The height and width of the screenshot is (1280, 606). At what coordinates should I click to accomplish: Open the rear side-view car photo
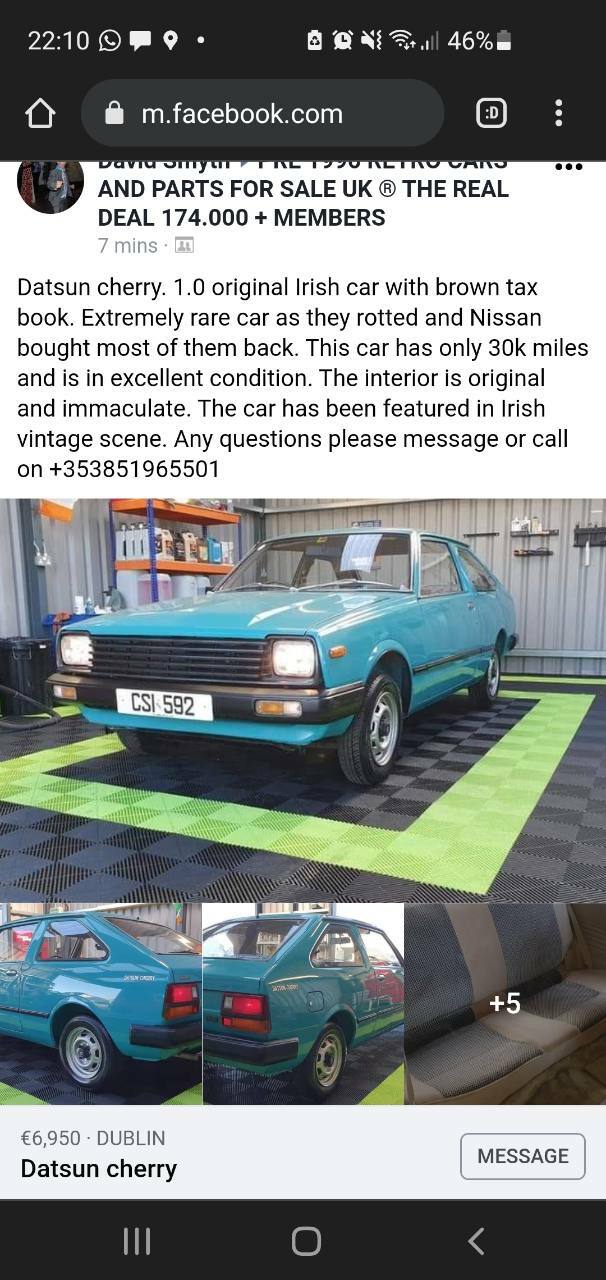[100, 1004]
